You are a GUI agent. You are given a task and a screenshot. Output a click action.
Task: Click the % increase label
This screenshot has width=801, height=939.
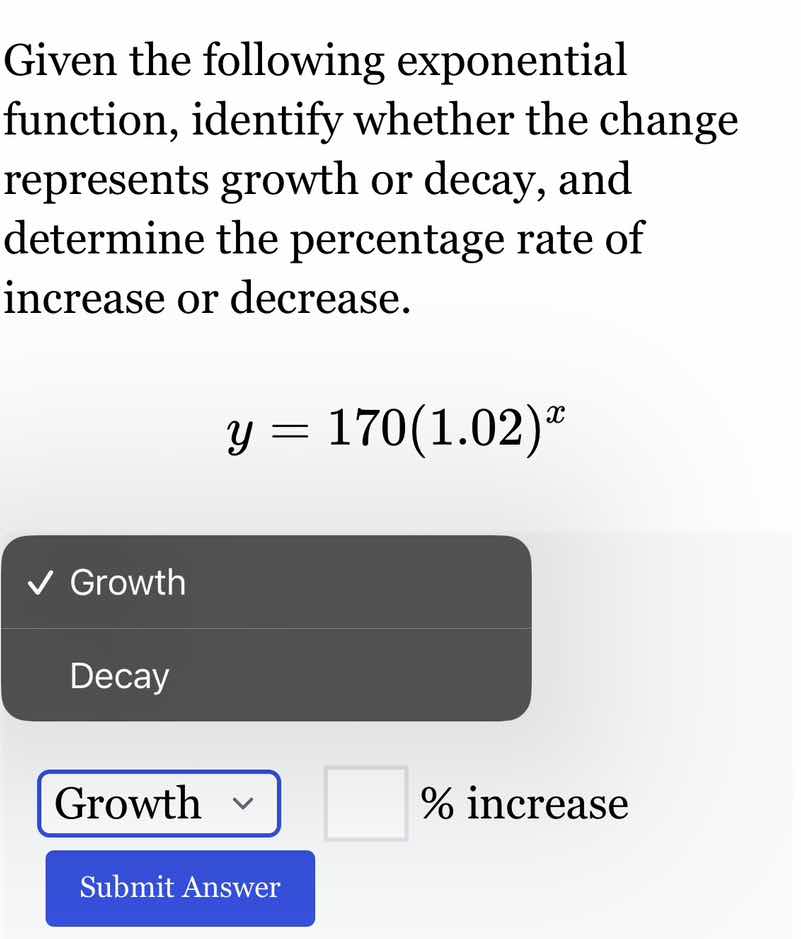click(524, 802)
